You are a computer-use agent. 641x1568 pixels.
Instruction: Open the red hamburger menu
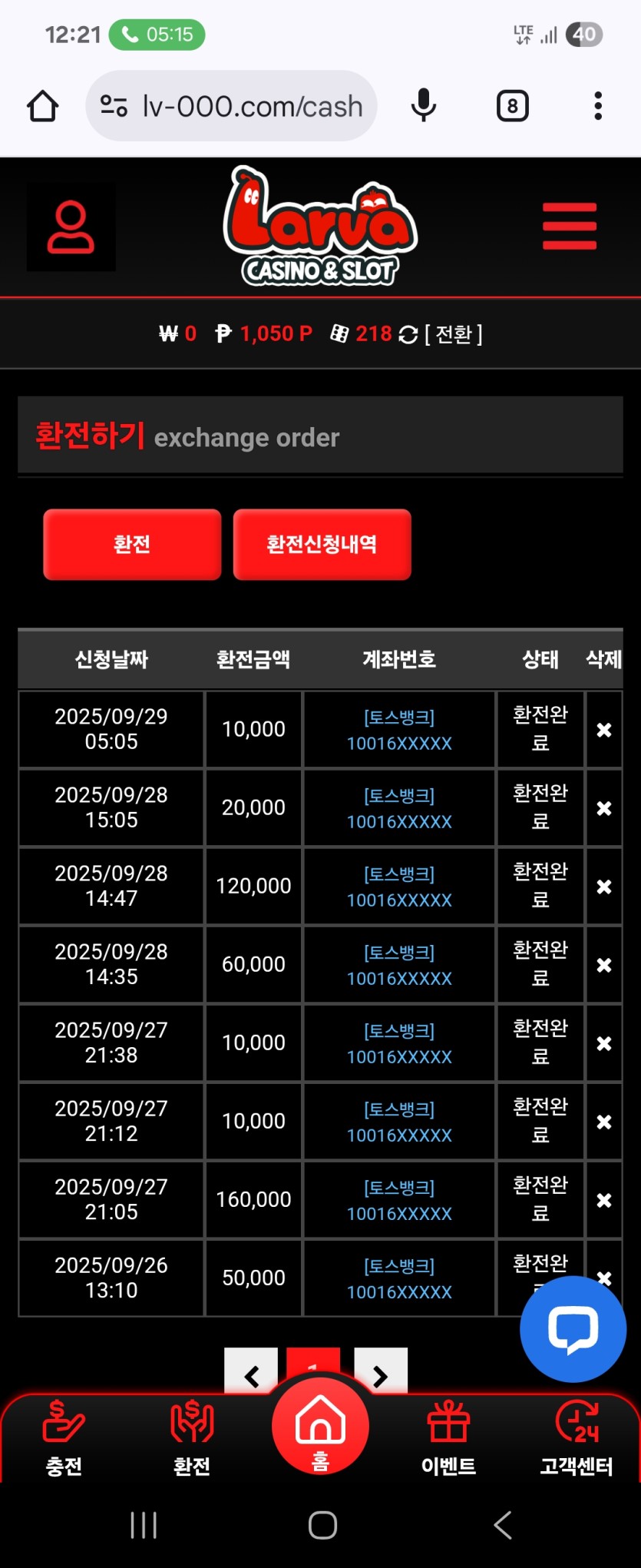(x=569, y=226)
